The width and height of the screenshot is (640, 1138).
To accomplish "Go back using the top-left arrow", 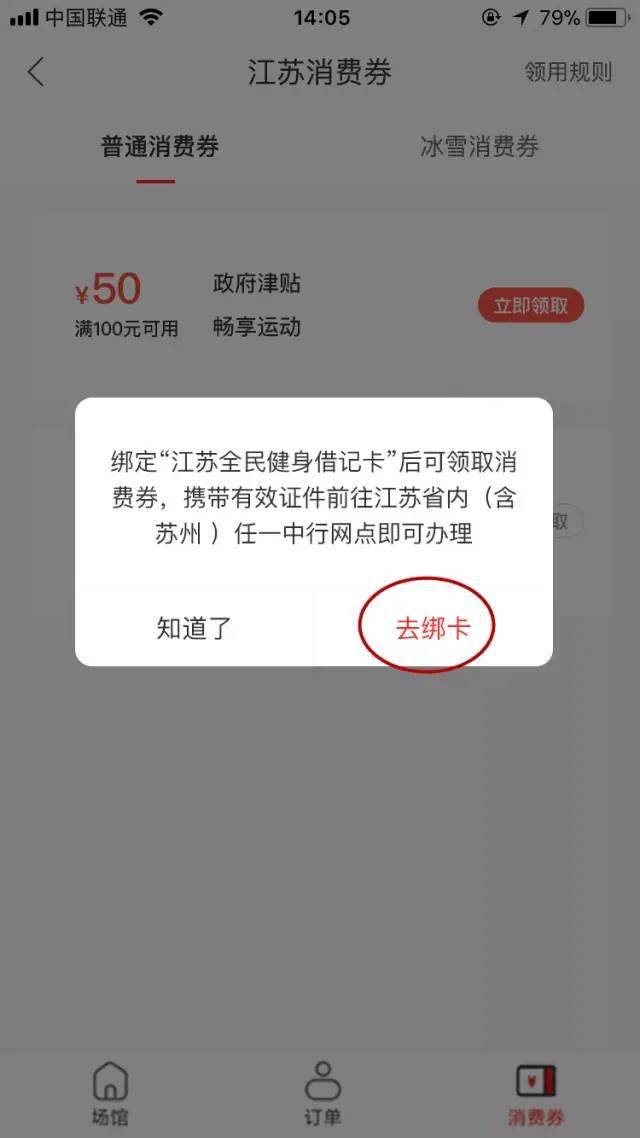I will 36,72.
